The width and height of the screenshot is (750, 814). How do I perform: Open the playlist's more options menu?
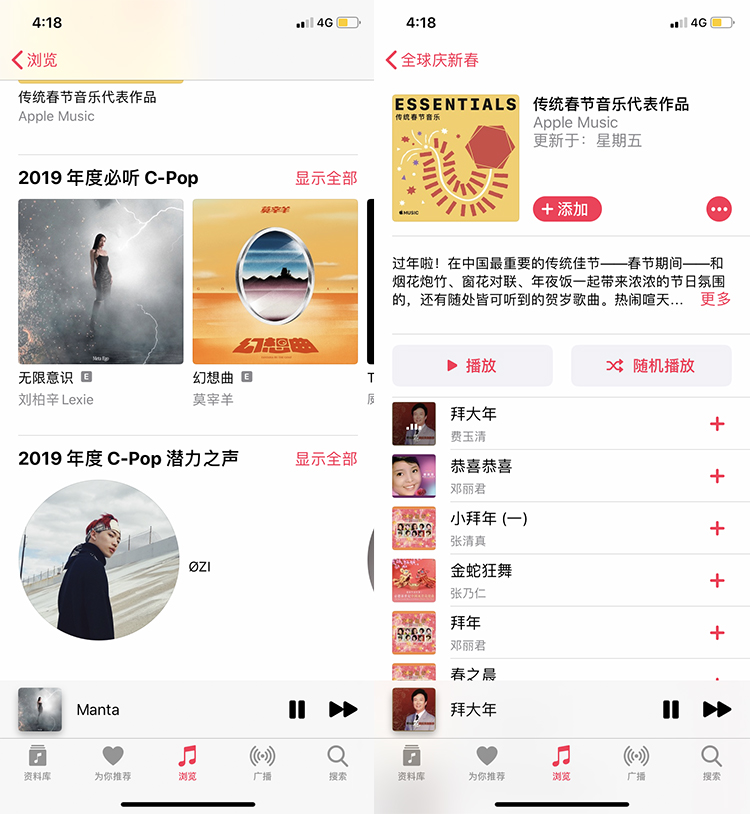pos(718,209)
